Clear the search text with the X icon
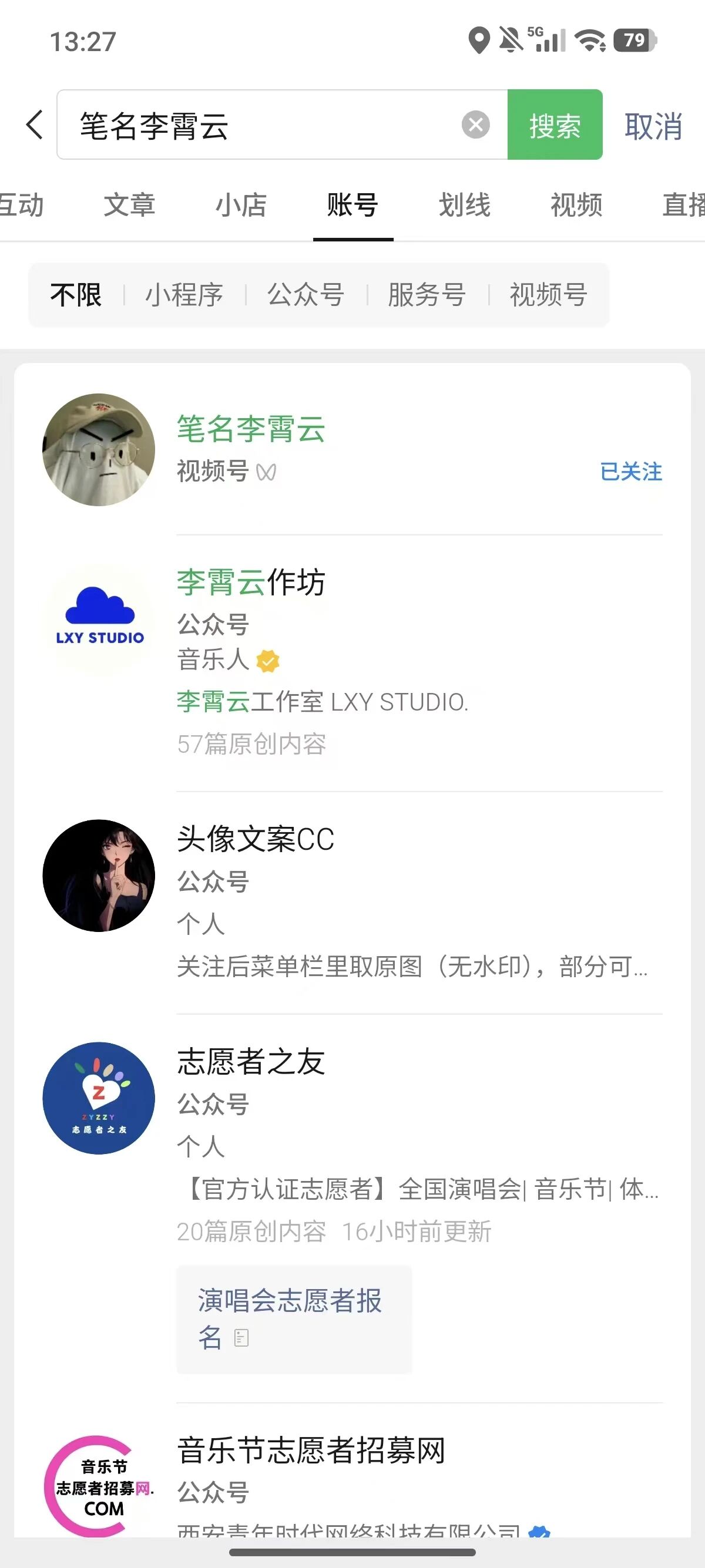Viewport: 705px width, 1568px height. coord(475,125)
